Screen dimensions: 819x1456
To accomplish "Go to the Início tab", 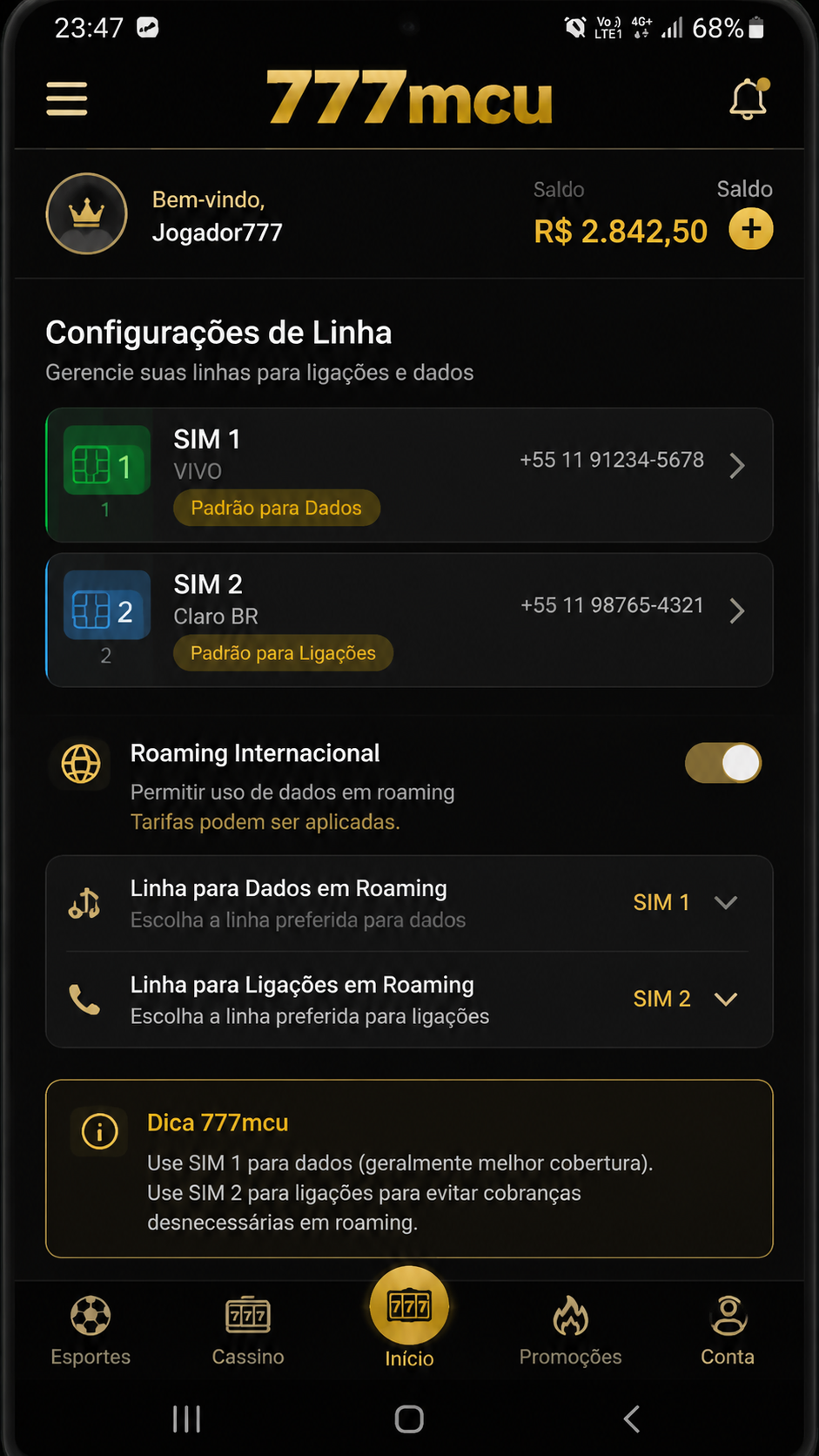I will [x=409, y=1319].
